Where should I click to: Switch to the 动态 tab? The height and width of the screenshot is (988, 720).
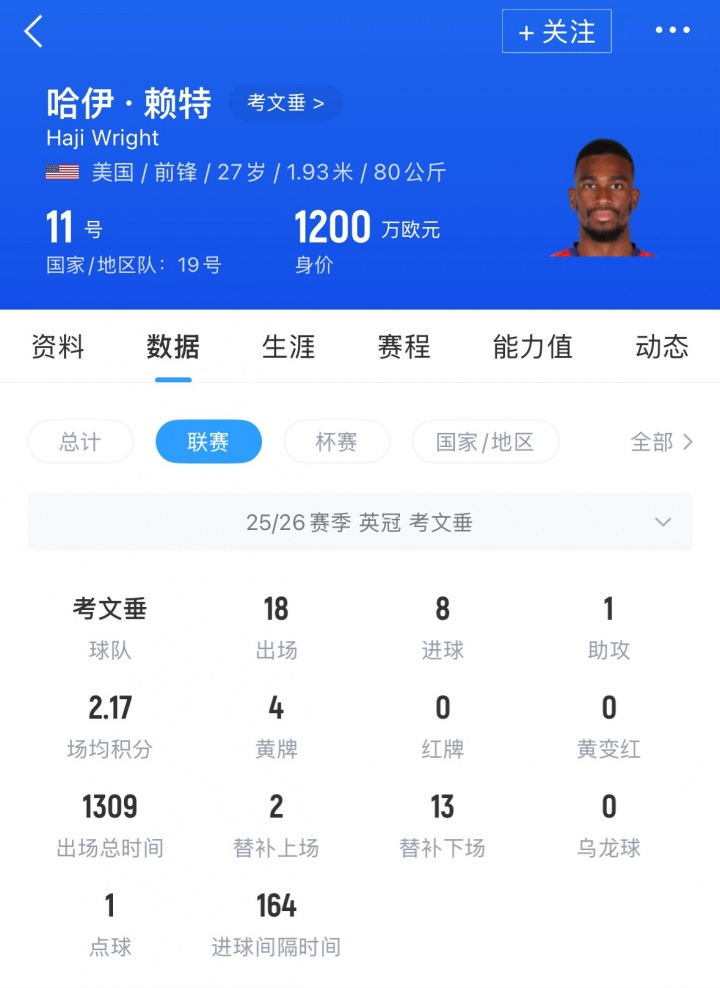click(x=662, y=347)
